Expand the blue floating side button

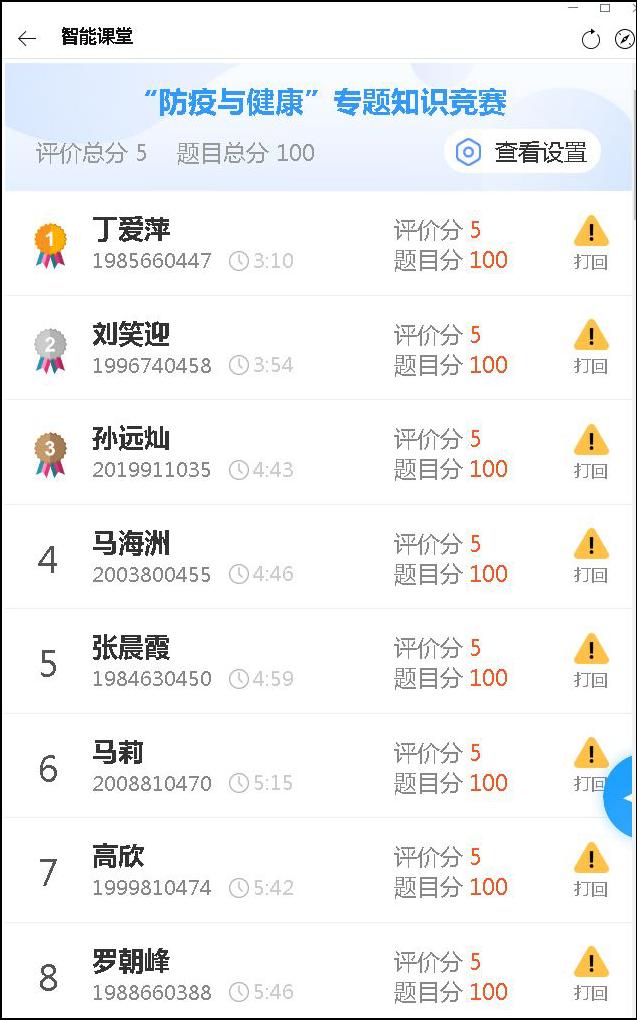pos(623,797)
